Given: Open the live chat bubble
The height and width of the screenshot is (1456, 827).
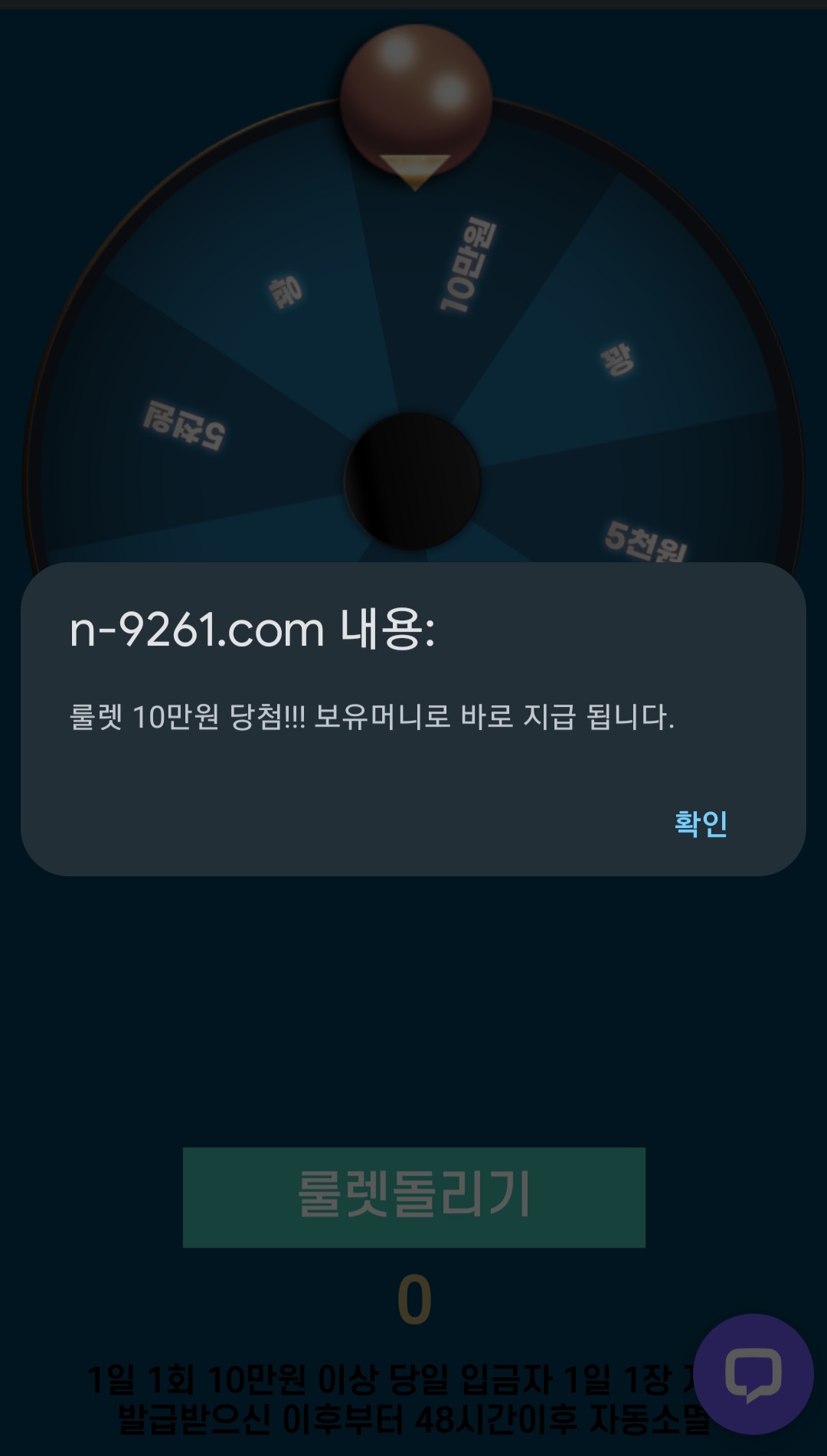Looking at the screenshot, I should point(753,1374).
